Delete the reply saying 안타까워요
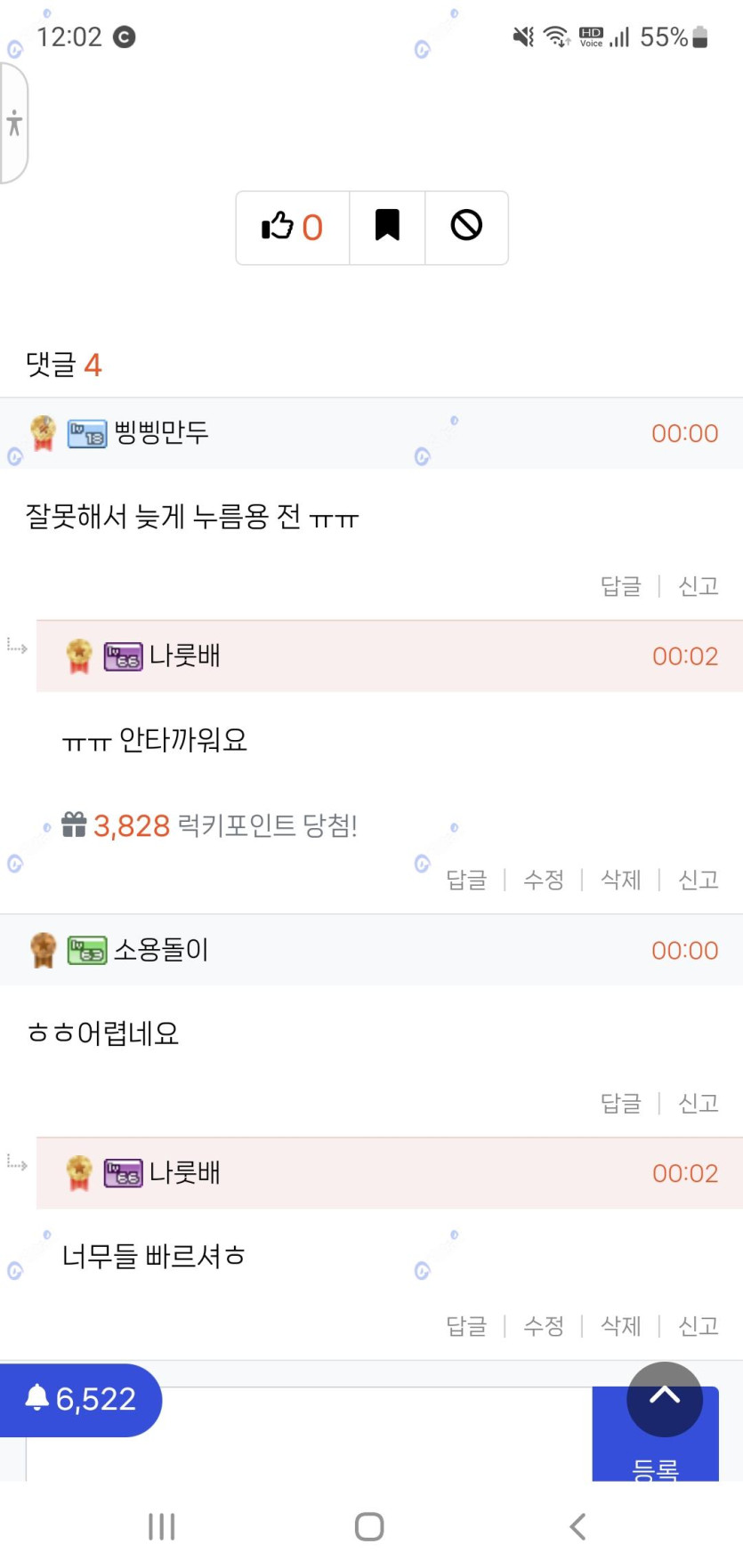This screenshot has height=1568, width=743. point(620,880)
